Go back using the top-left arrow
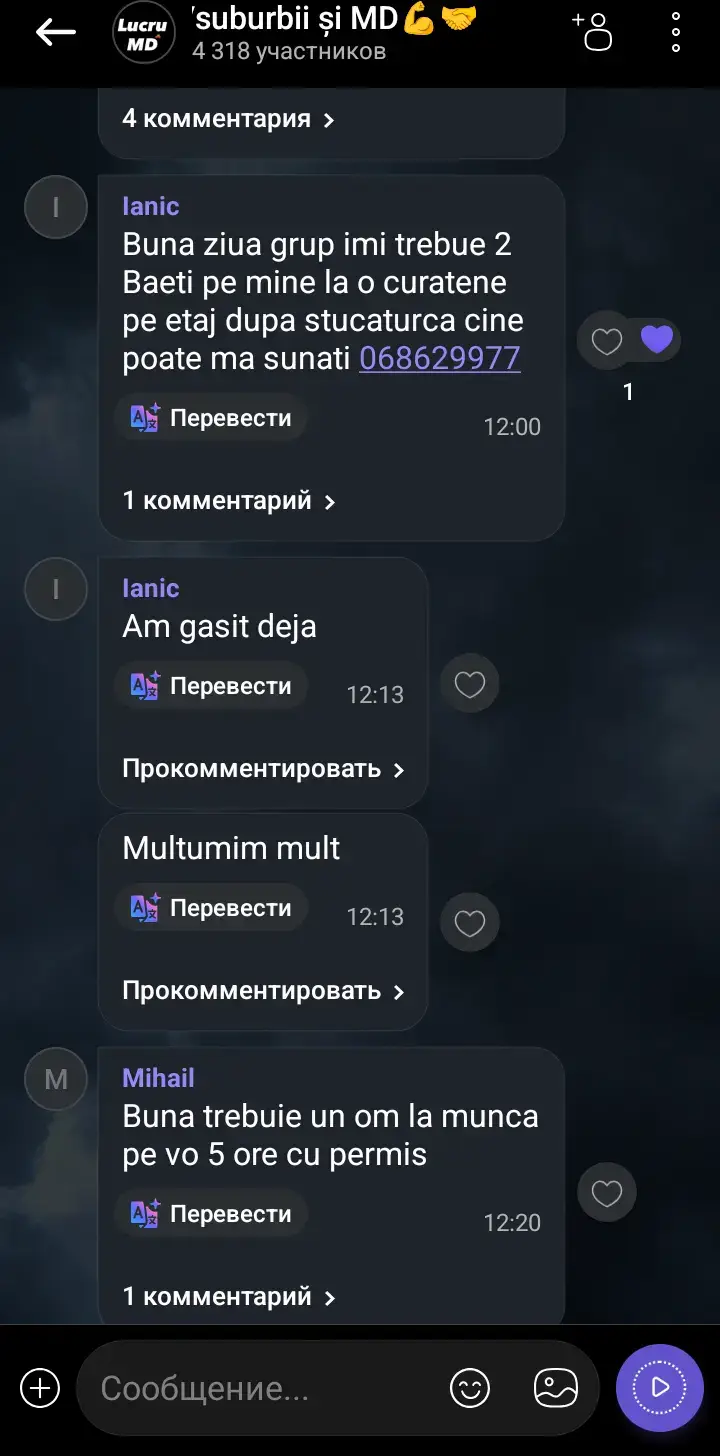This screenshot has width=720, height=1456. click(x=55, y=33)
